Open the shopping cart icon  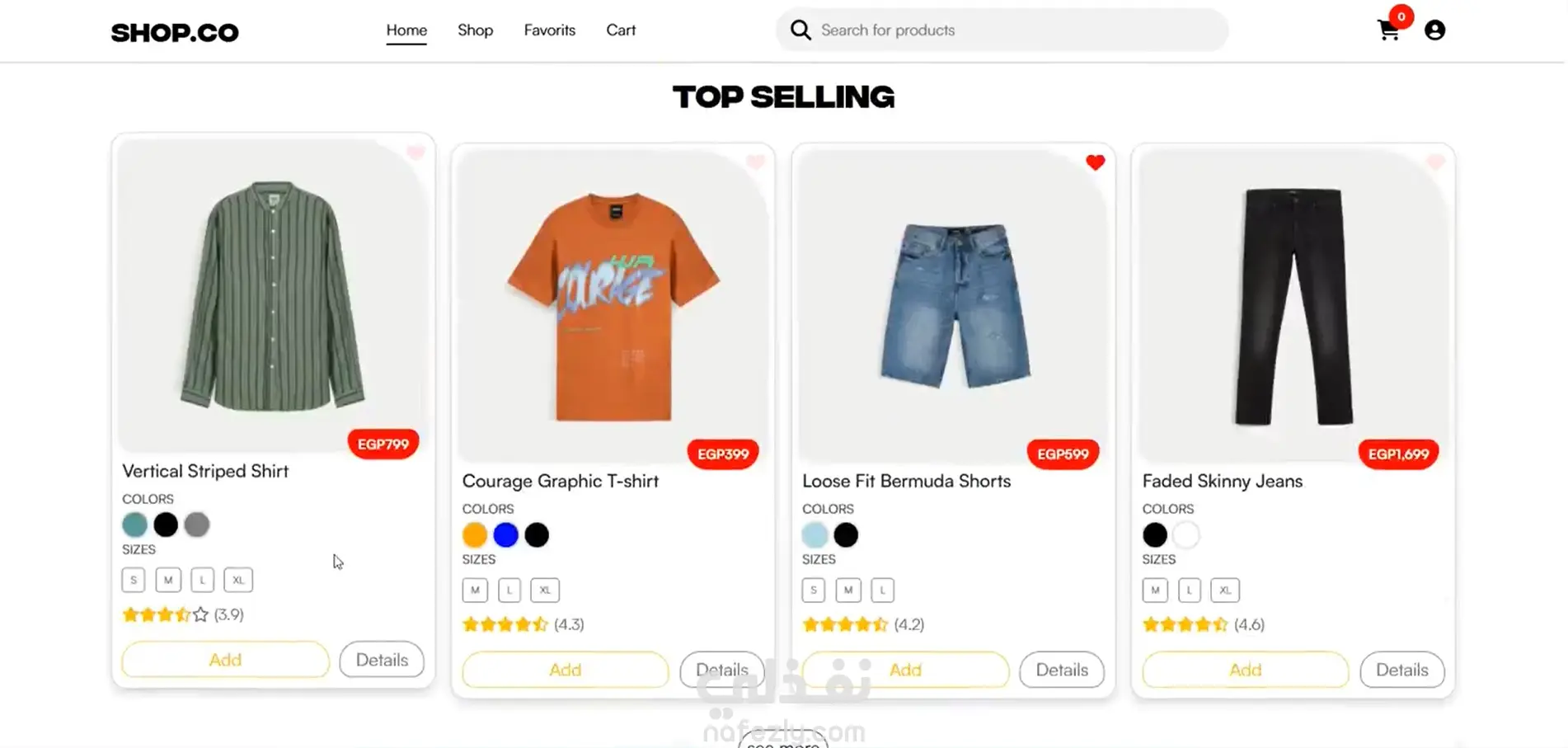coord(1388,31)
